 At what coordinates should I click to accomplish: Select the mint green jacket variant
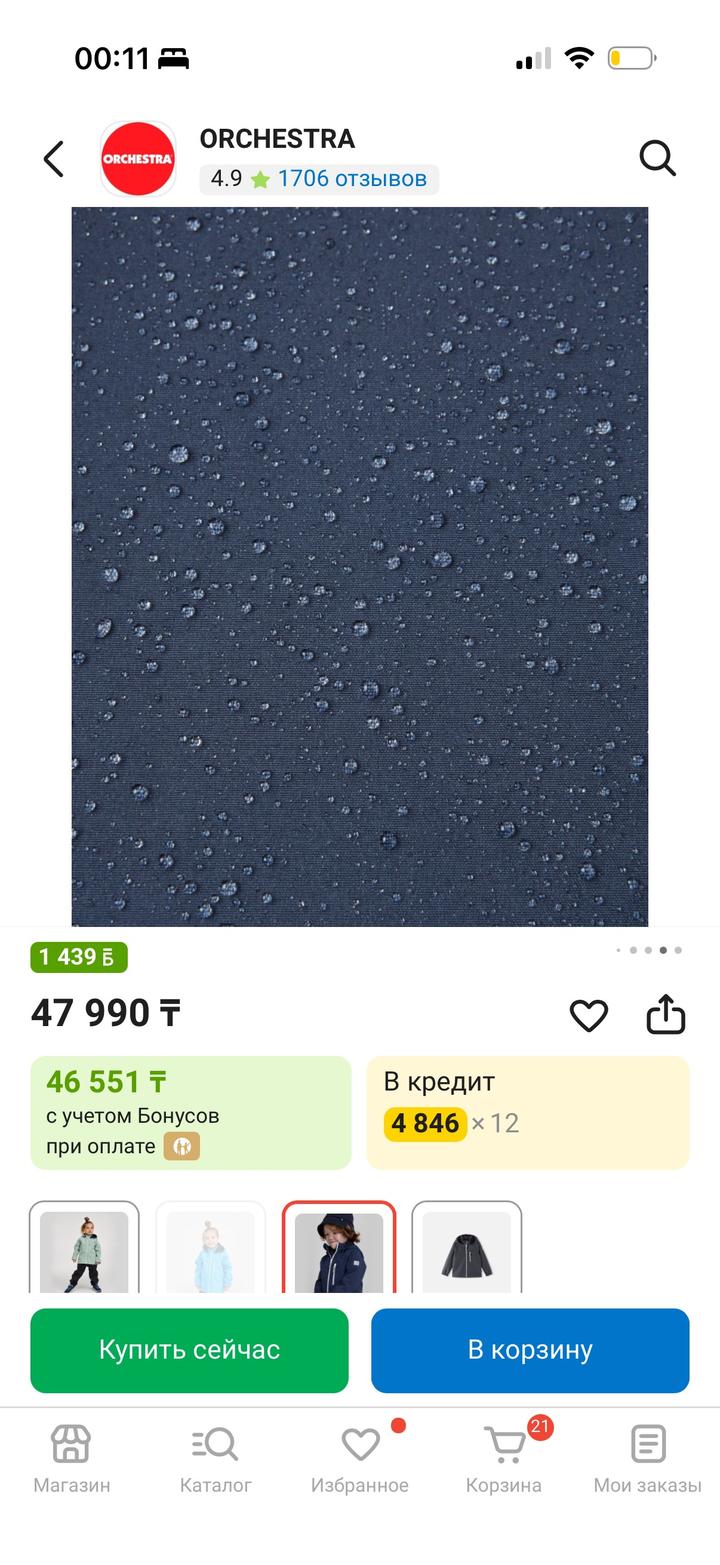coord(84,1248)
